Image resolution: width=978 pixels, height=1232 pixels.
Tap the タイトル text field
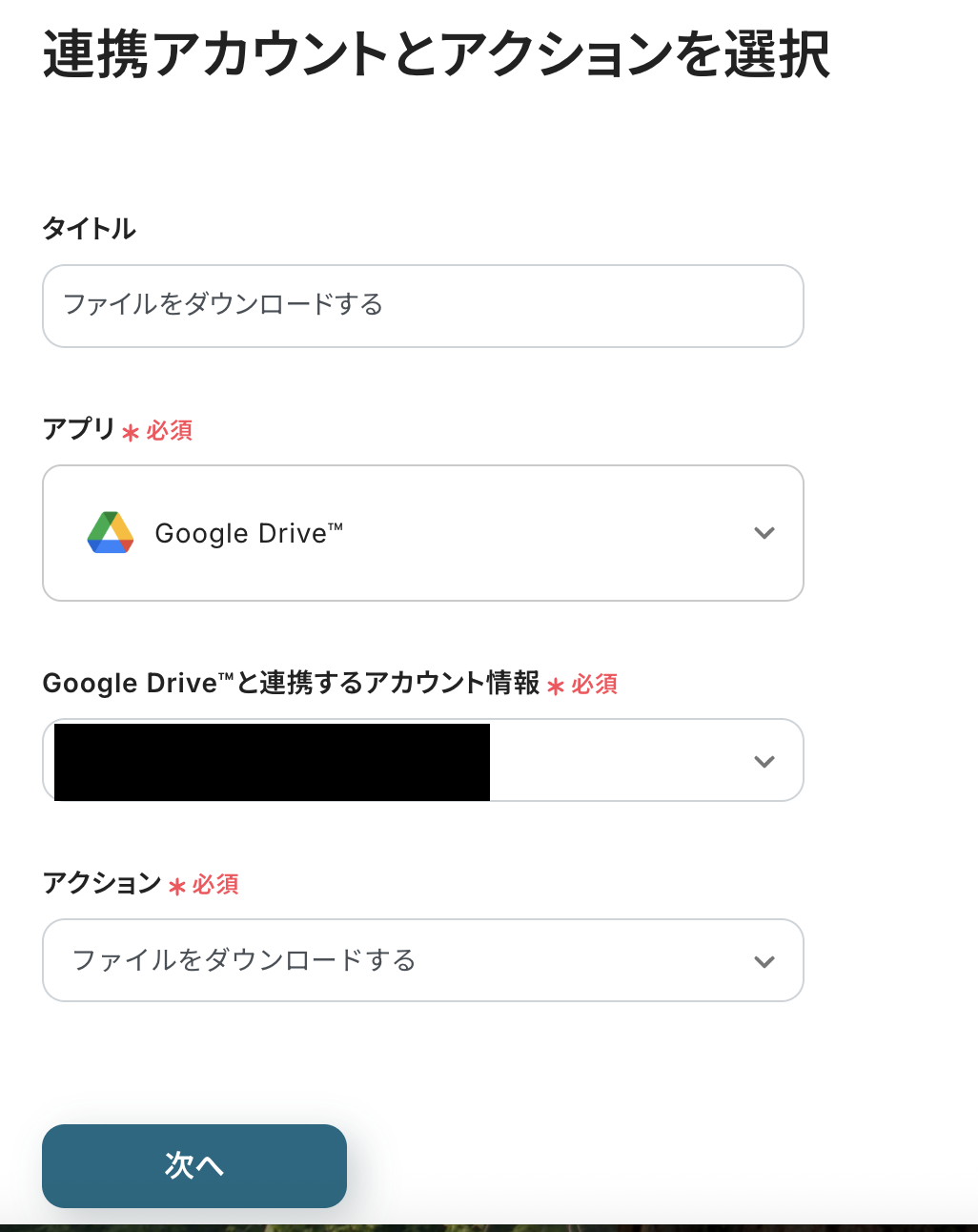(x=422, y=306)
